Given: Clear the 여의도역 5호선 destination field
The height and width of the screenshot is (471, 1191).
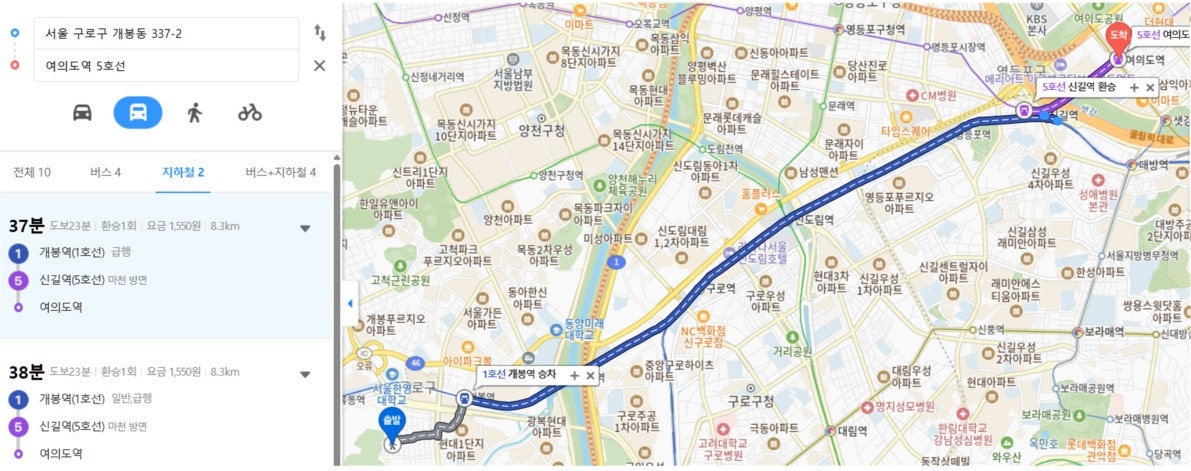Looking at the screenshot, I should 320,66.
